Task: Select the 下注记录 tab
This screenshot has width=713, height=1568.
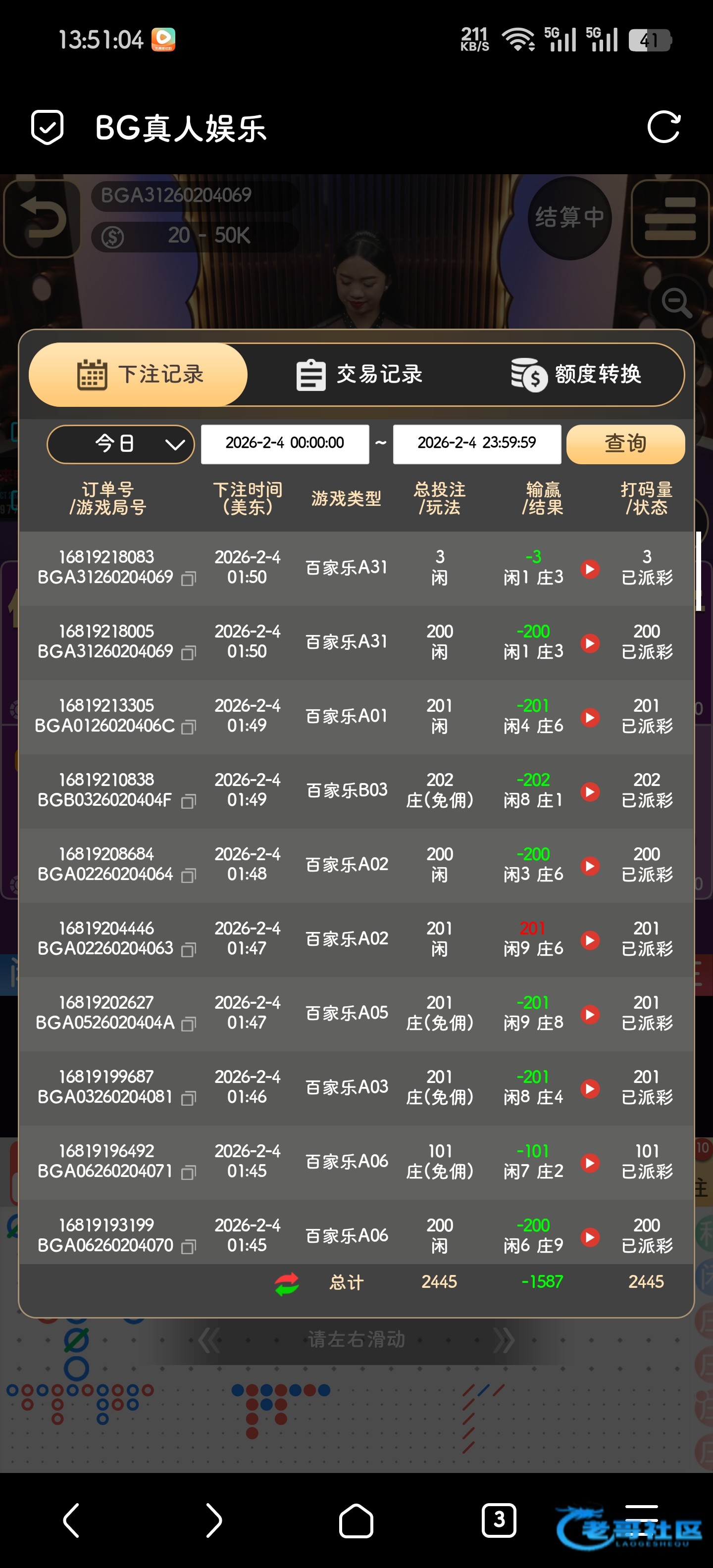Action: [139, 374]
